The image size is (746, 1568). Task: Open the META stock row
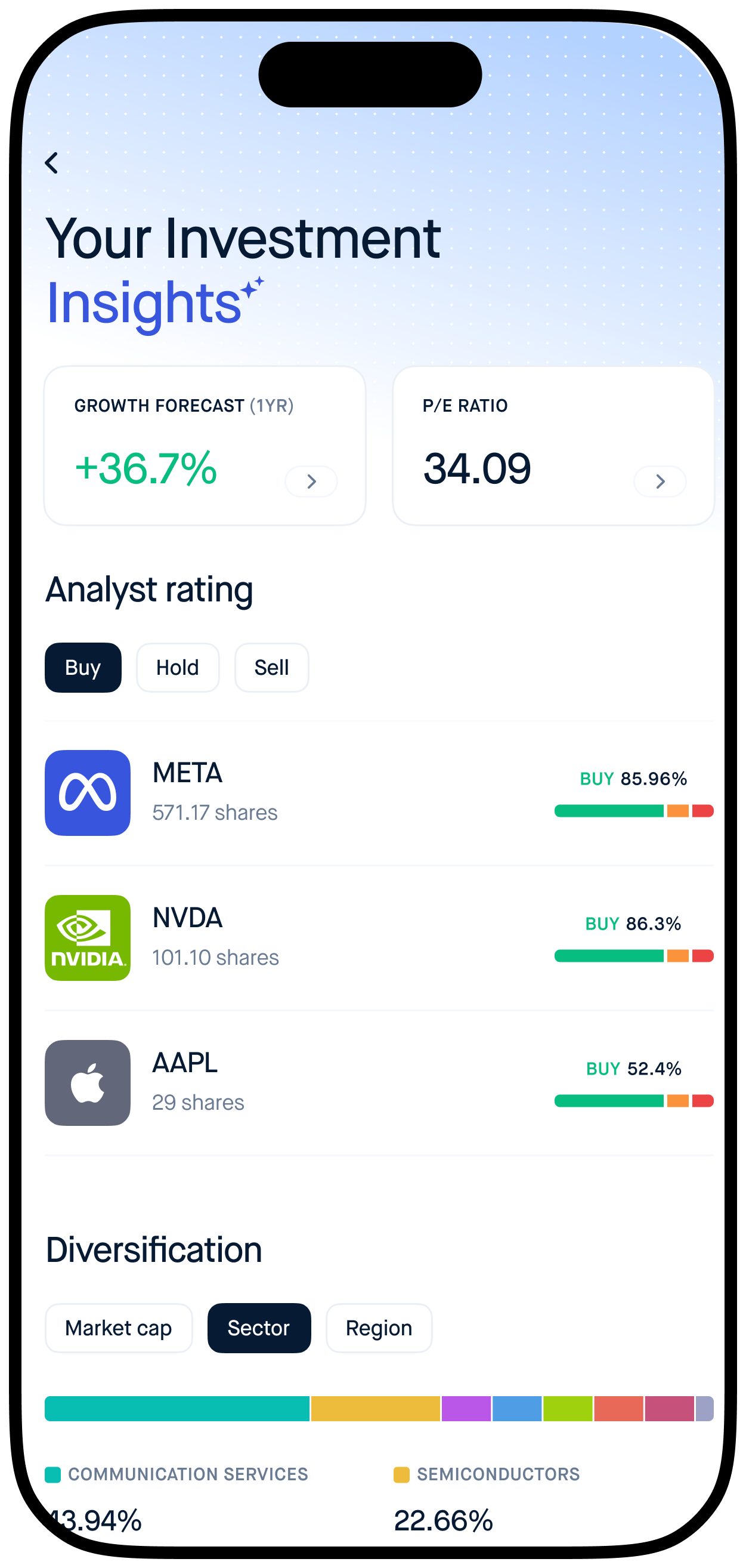(x=379, y=792)
